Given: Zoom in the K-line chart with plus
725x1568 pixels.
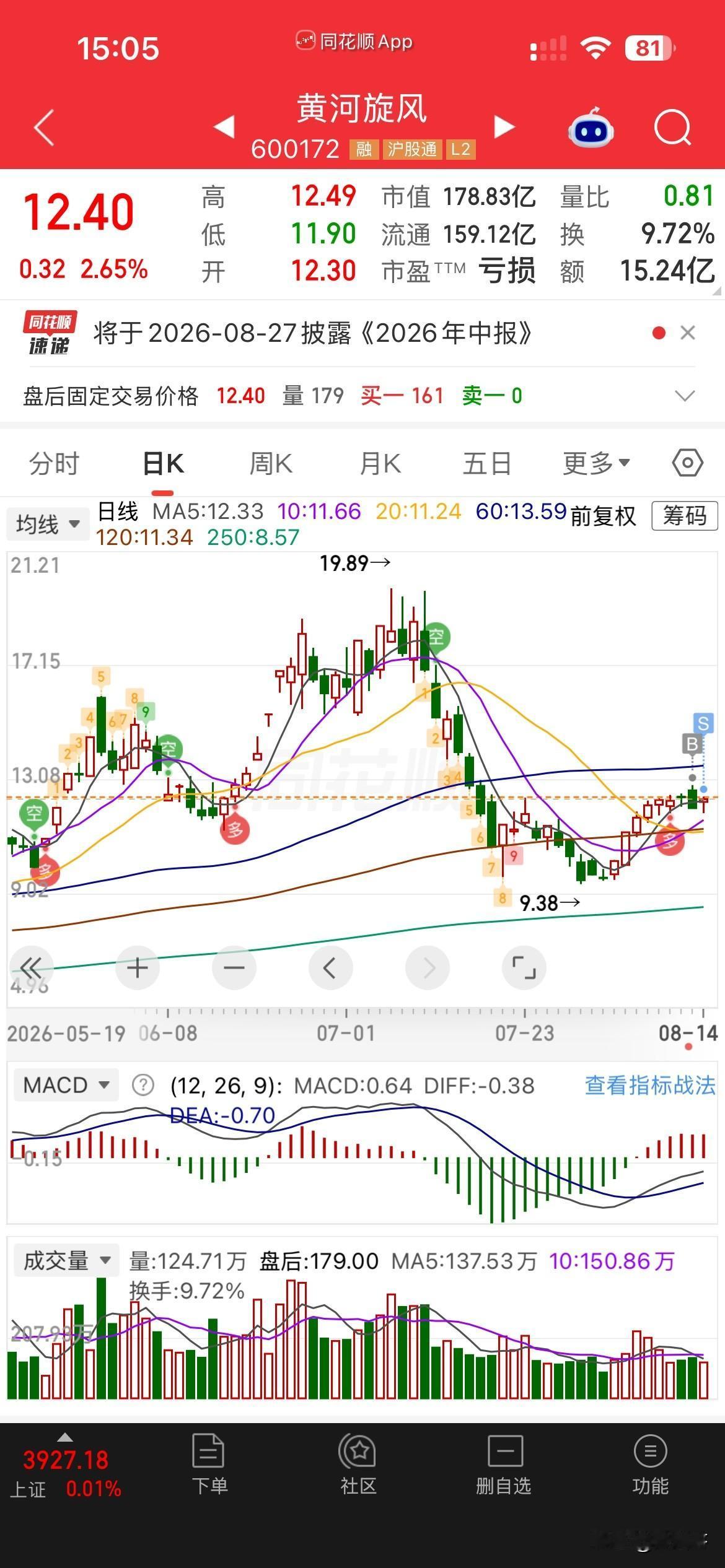Looking at the screenshot, I should 137,967.
